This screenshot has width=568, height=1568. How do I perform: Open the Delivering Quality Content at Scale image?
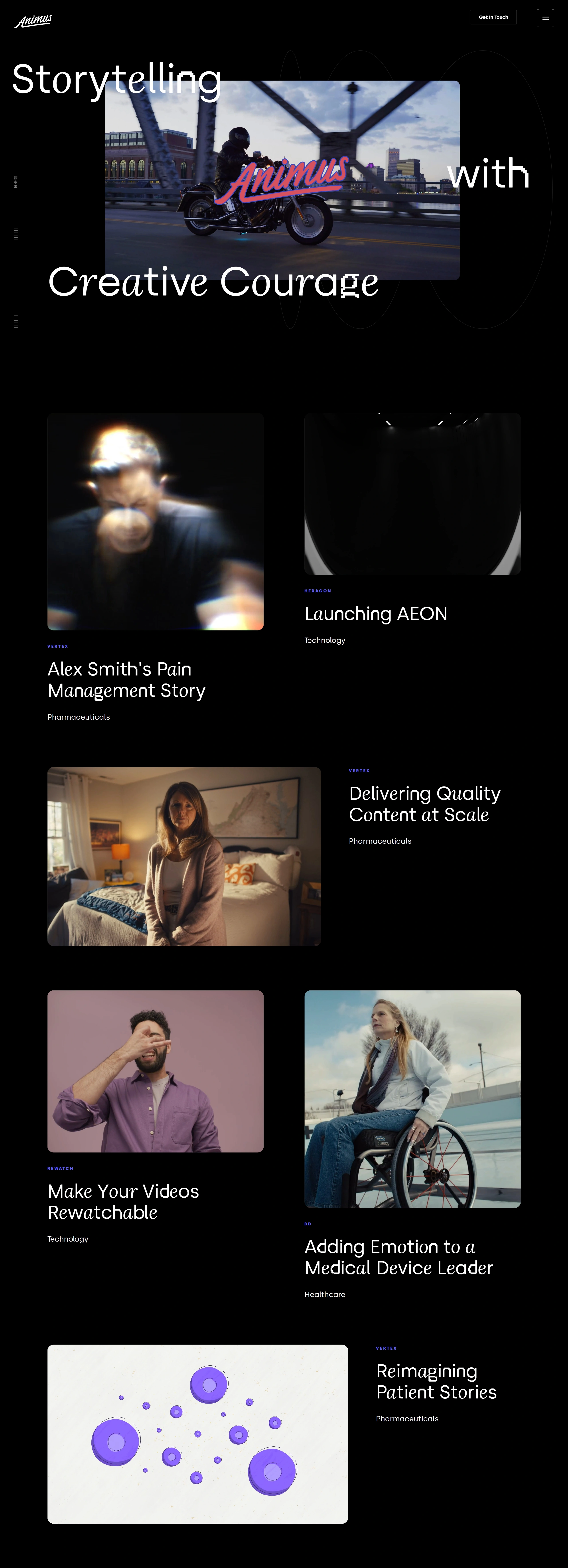[184, 856]
